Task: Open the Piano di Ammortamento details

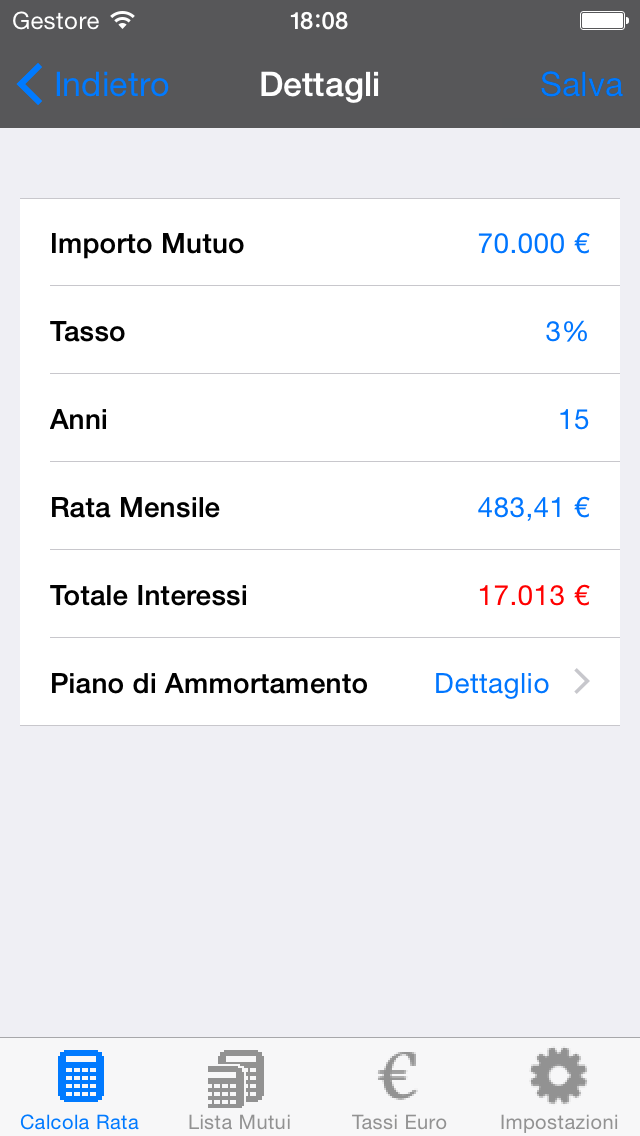Action: tap(320, 683)
